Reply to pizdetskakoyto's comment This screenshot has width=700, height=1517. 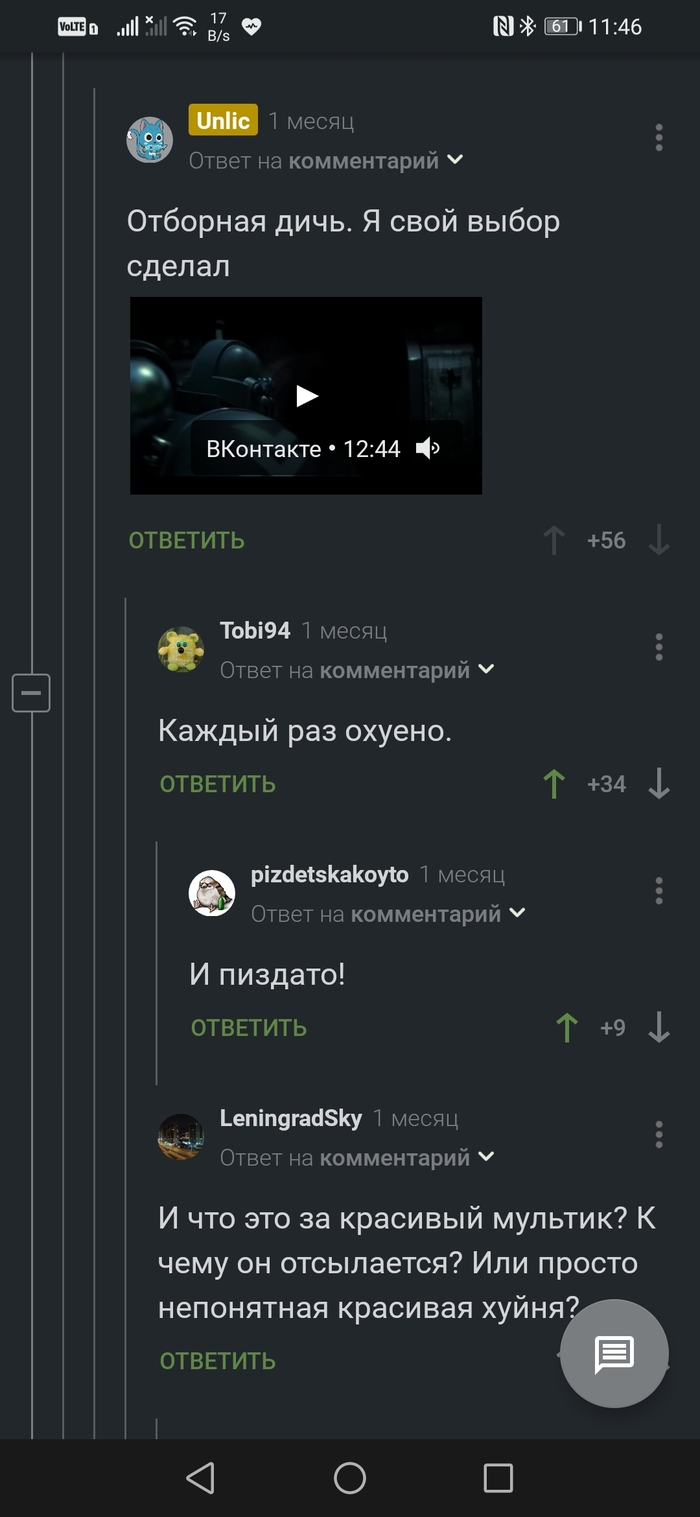point(248,1028)
